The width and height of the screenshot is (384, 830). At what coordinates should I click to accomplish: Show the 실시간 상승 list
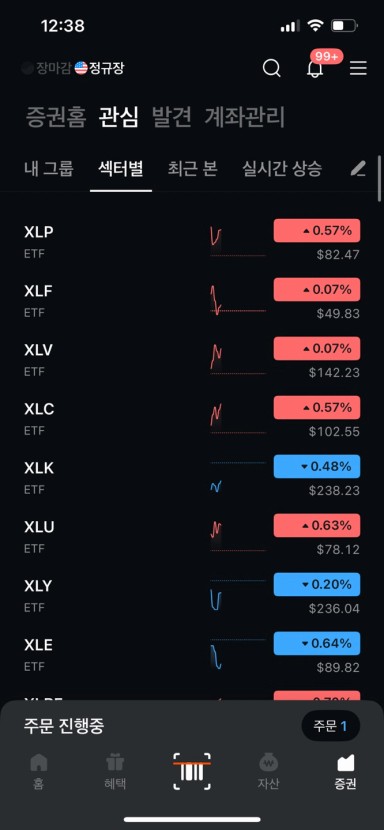(282, 169)
